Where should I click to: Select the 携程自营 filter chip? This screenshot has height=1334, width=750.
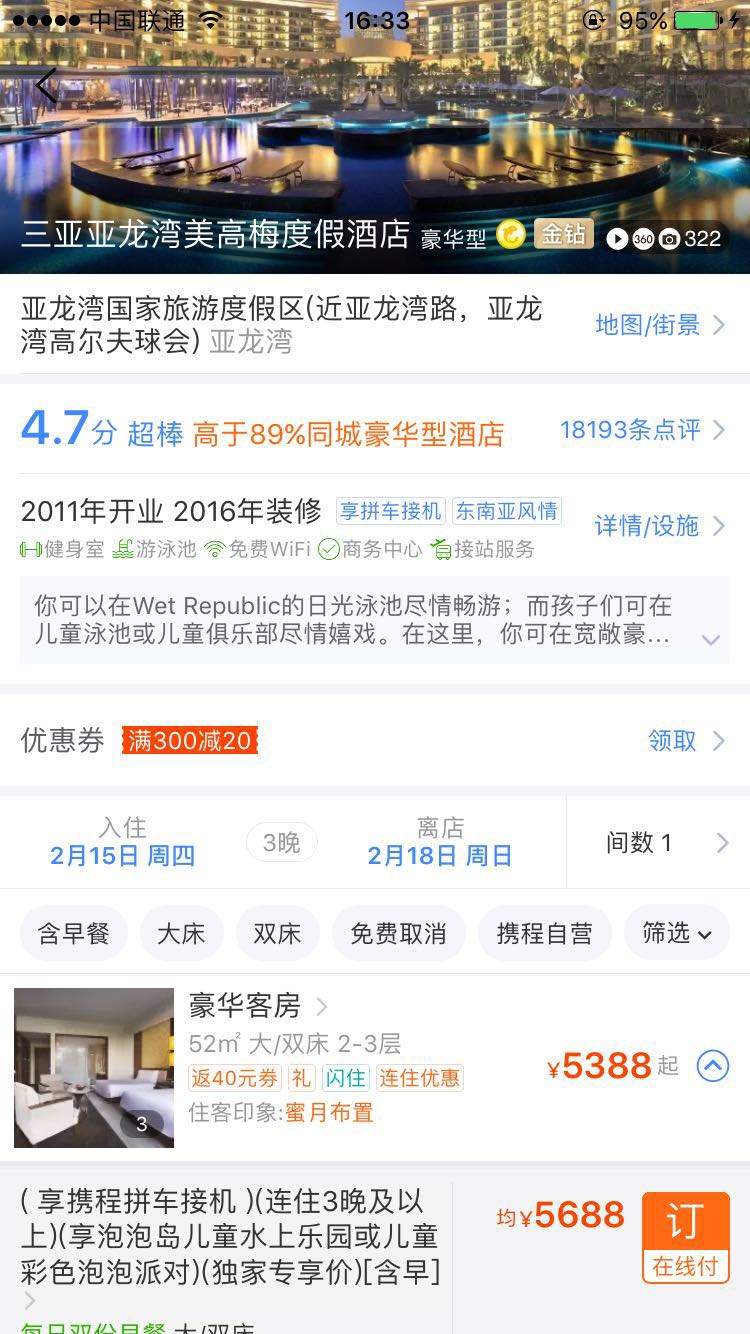[x=544, y=934]
